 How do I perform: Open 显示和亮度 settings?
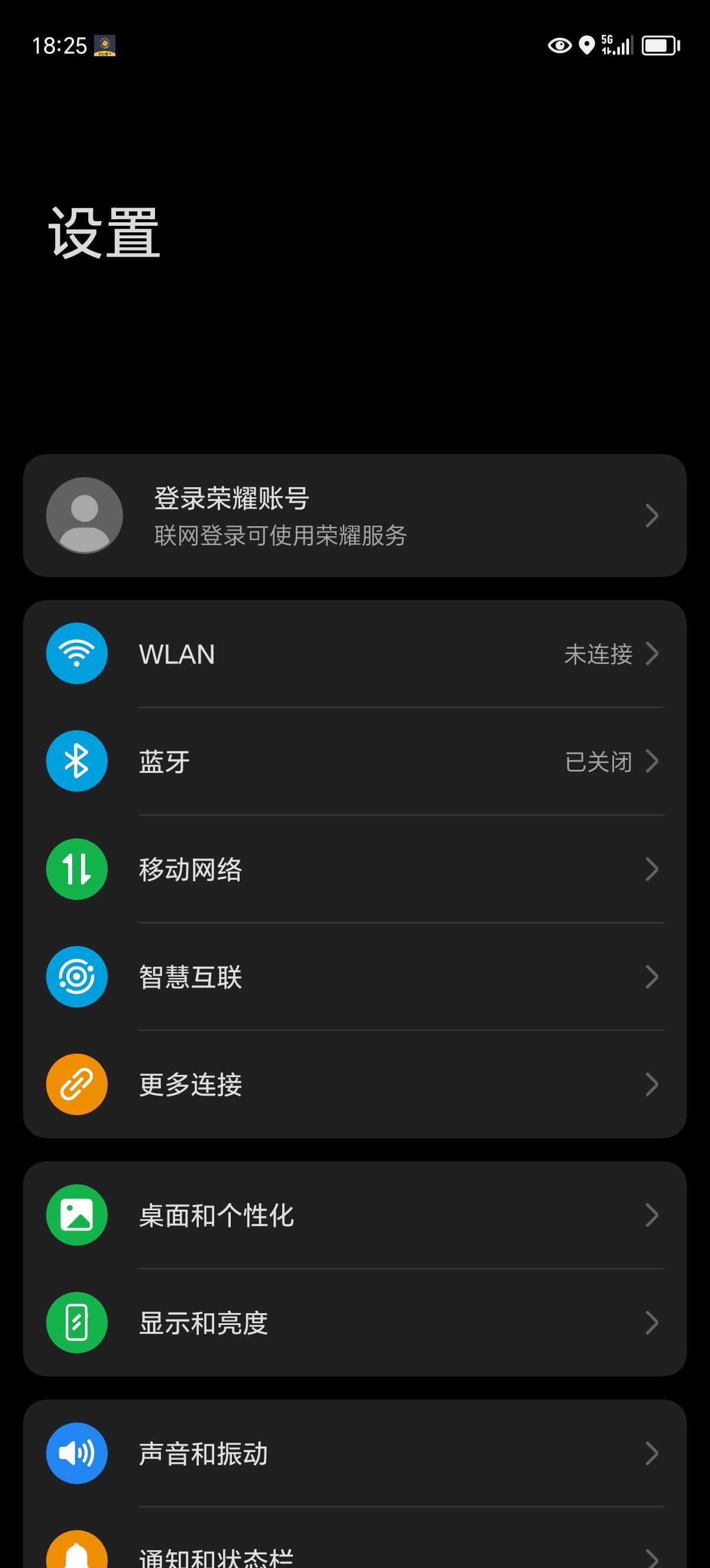[354, 1322]
